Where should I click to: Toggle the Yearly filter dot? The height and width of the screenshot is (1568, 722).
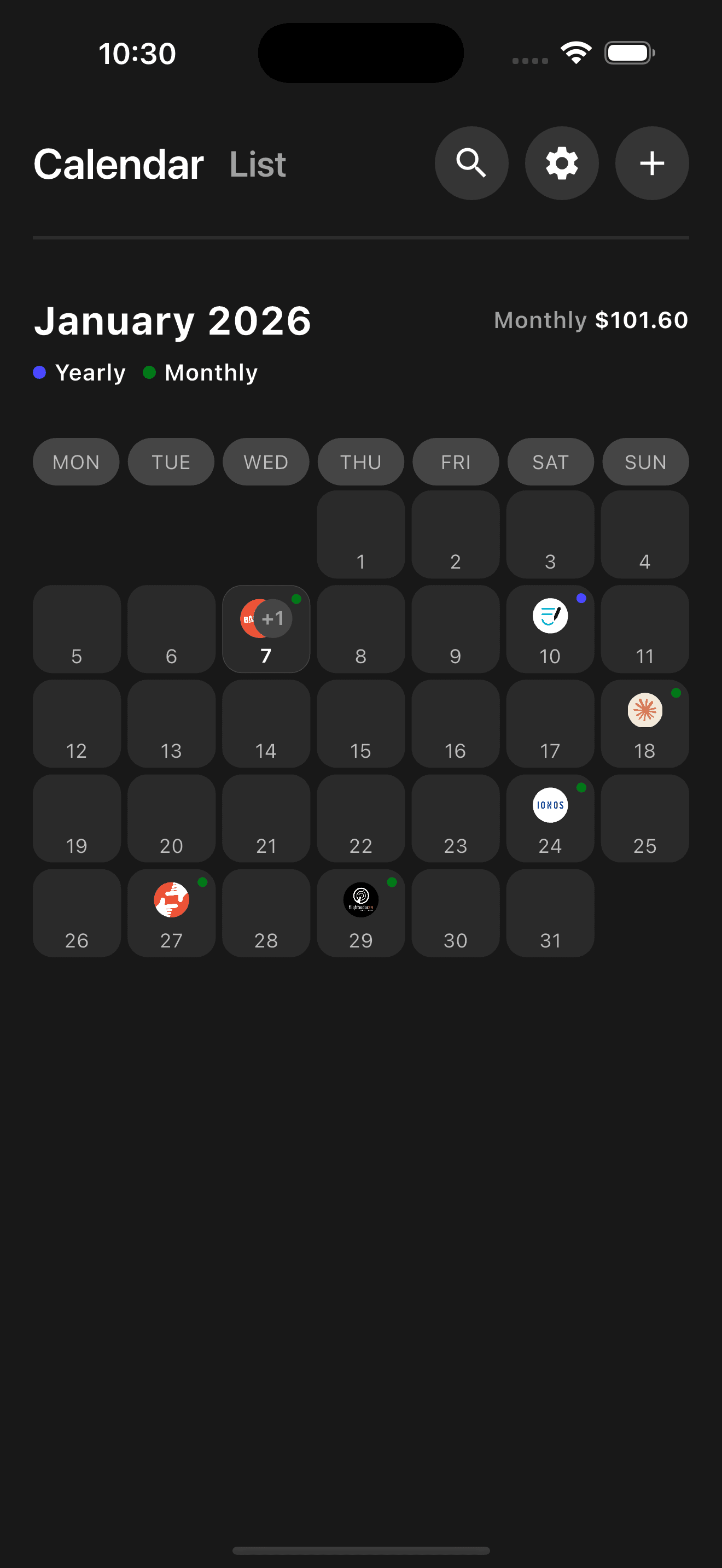pos(39,372)
